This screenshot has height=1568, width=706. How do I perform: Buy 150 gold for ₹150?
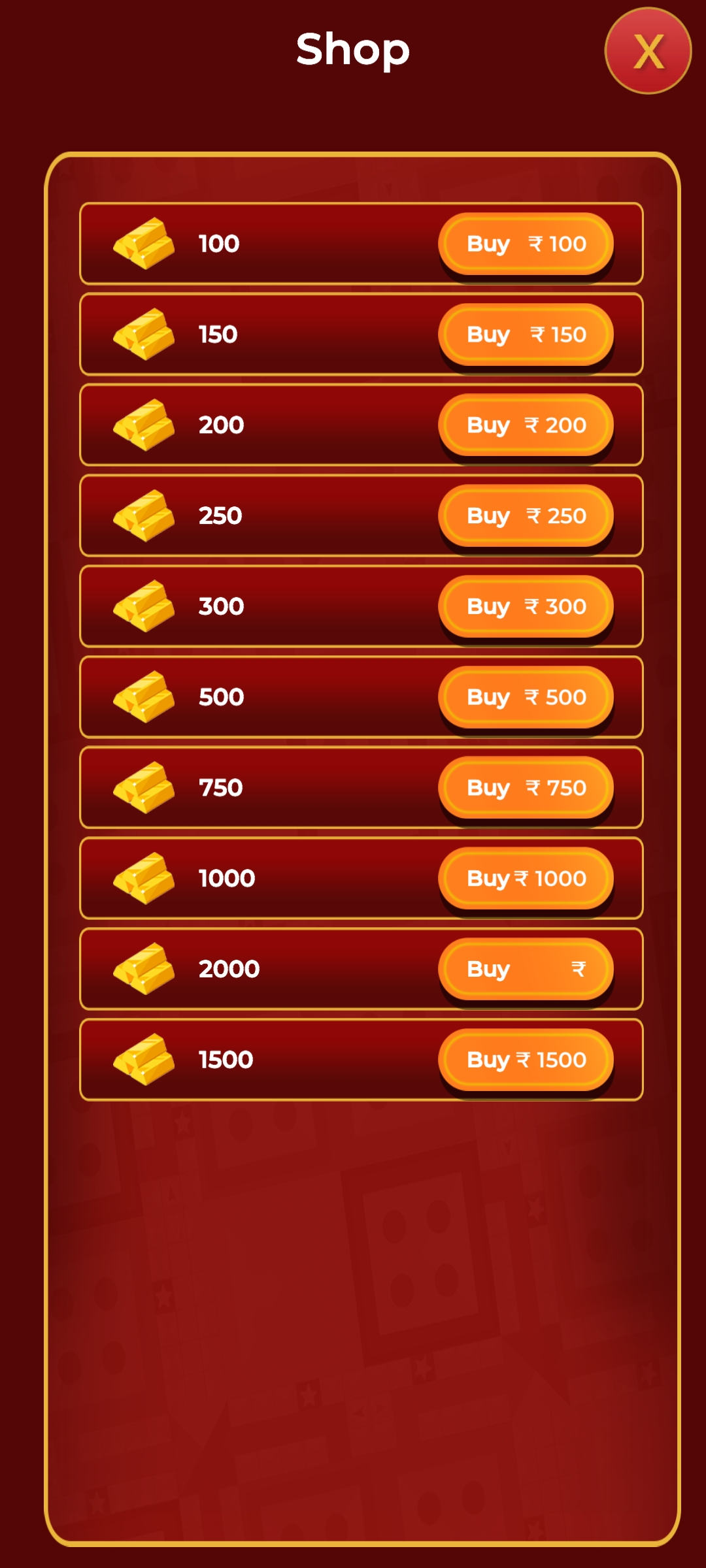pyautogui.click(x=526, y=335)
